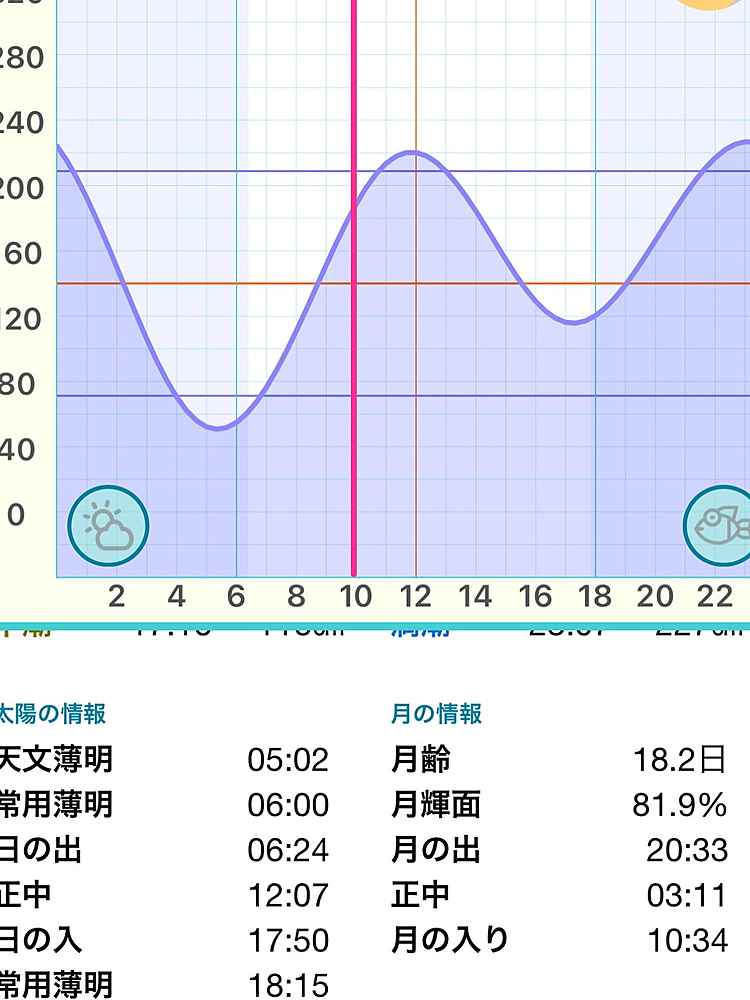
Task: Open the weather icon button
Action: (x=108, y=526)
